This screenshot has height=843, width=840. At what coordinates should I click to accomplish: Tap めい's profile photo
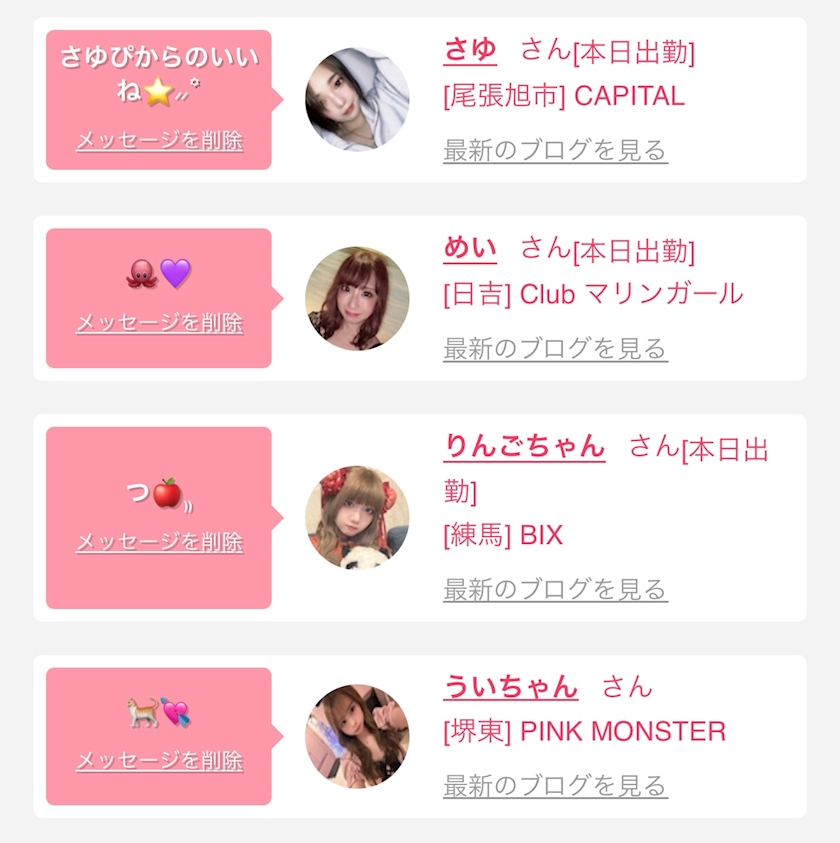tap(357, 298)
